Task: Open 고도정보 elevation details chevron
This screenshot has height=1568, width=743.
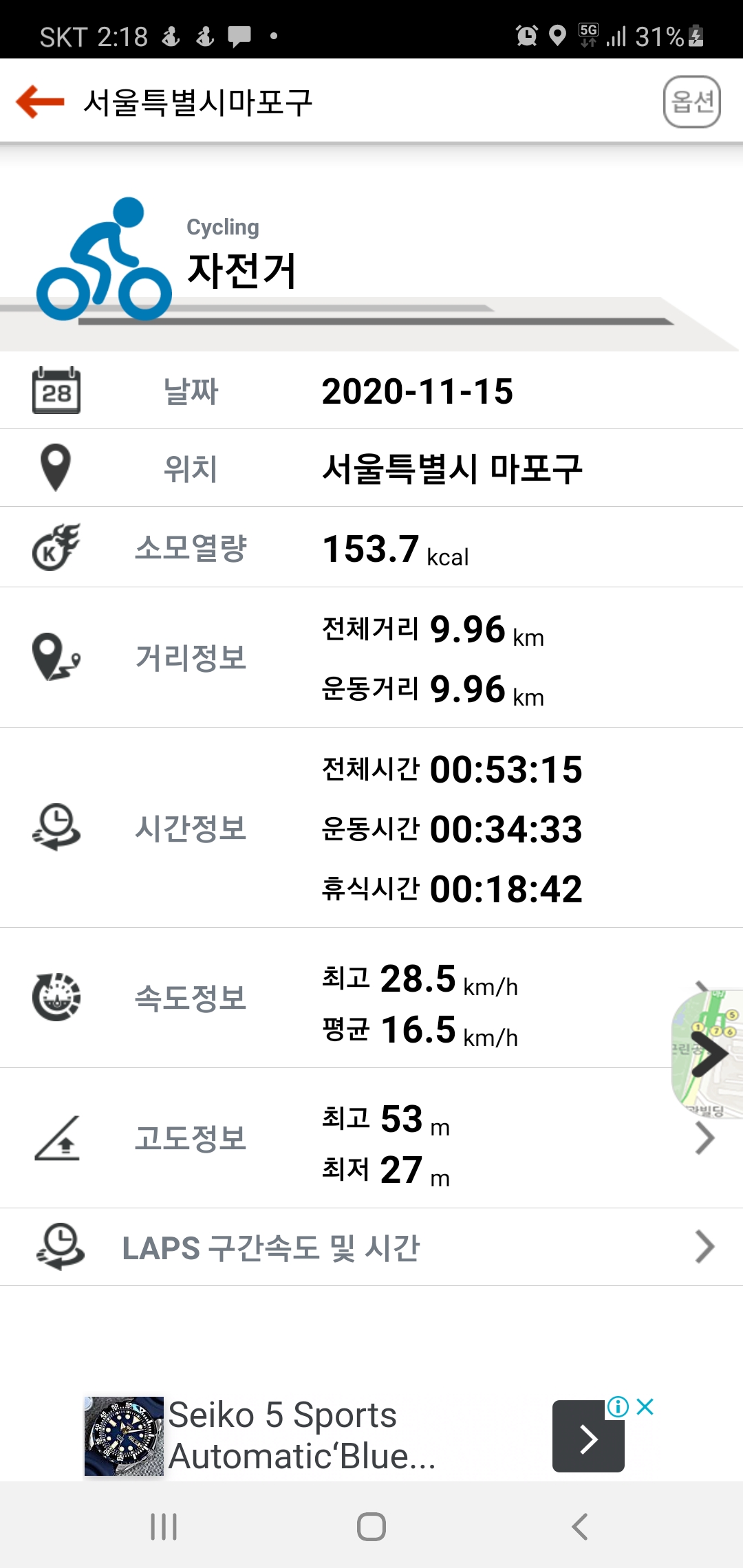Action: (x=704, y=1138)
